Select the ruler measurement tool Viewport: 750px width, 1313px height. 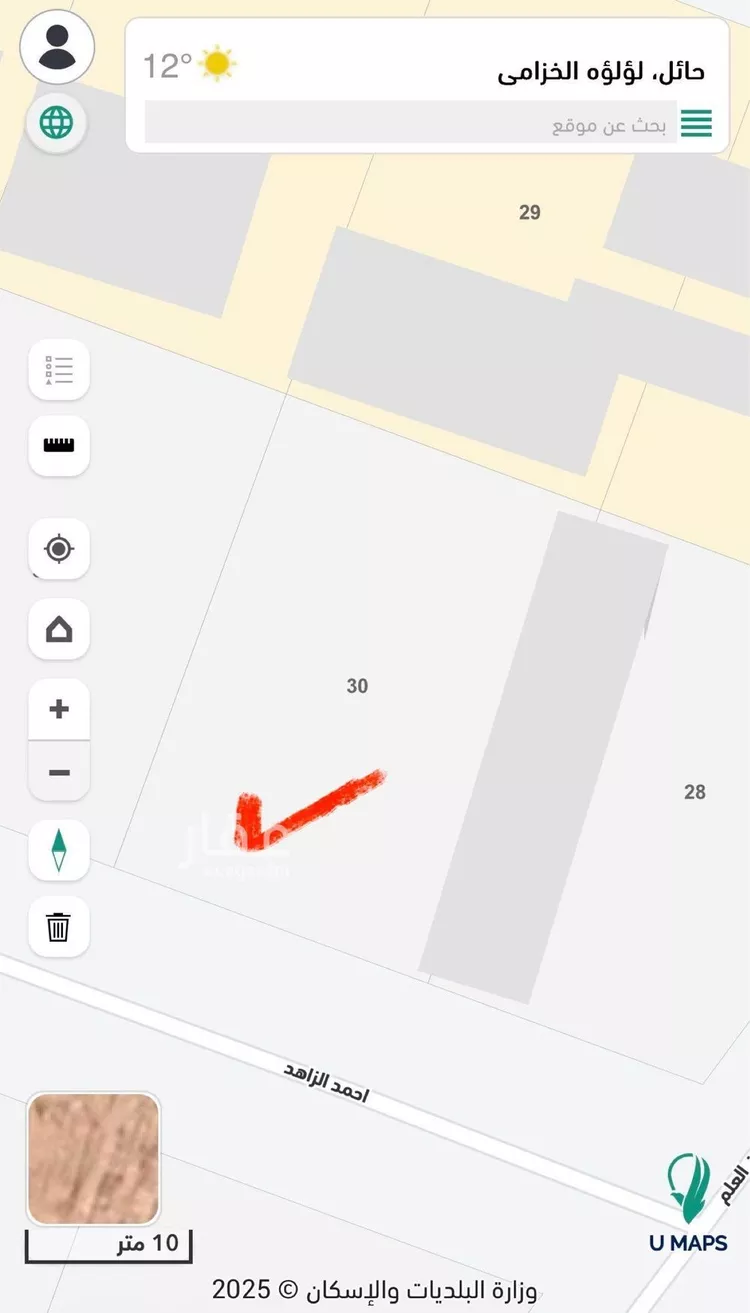tap(59, 445)
